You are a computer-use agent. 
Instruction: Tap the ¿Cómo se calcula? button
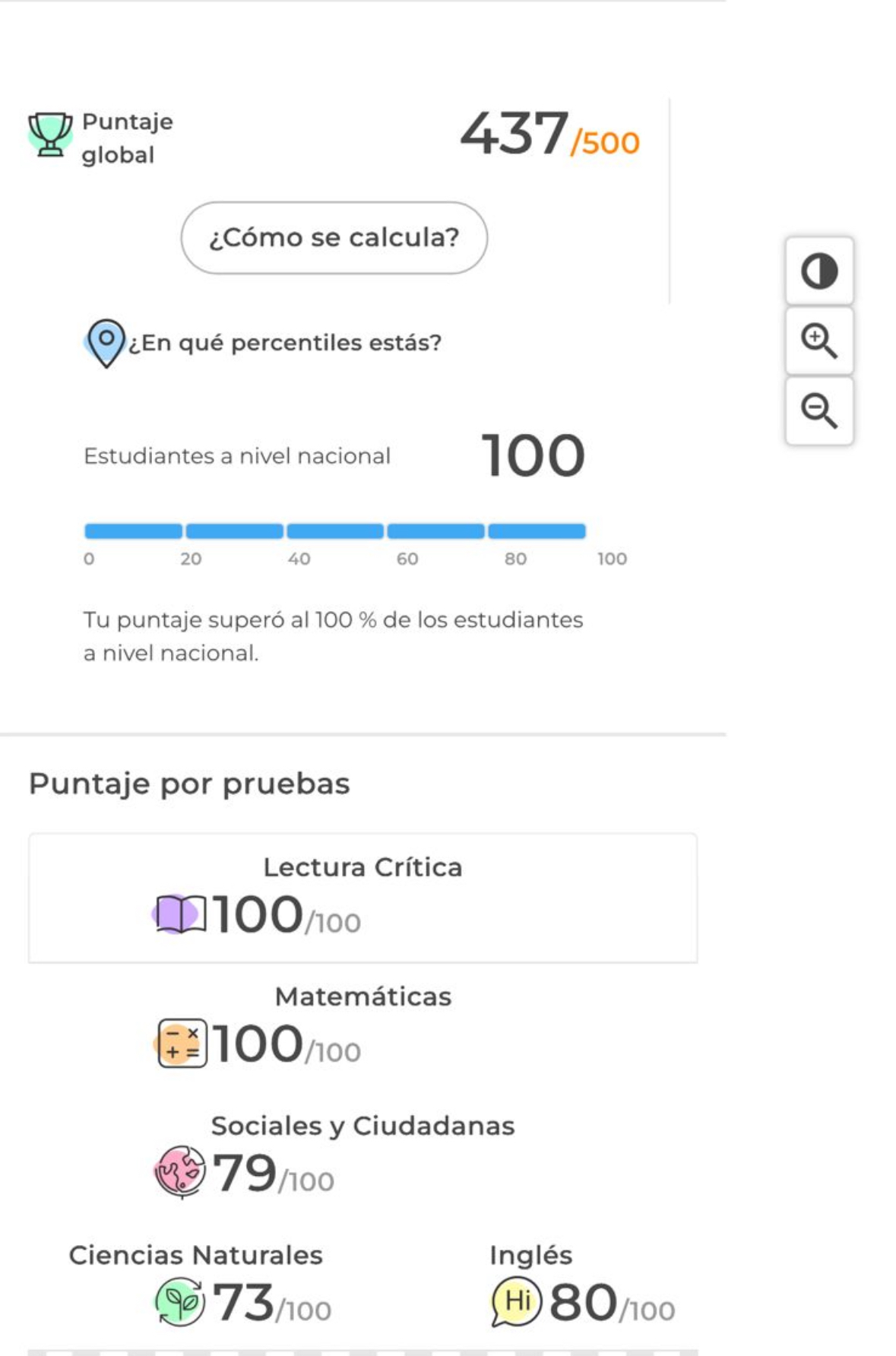(334, 238)
